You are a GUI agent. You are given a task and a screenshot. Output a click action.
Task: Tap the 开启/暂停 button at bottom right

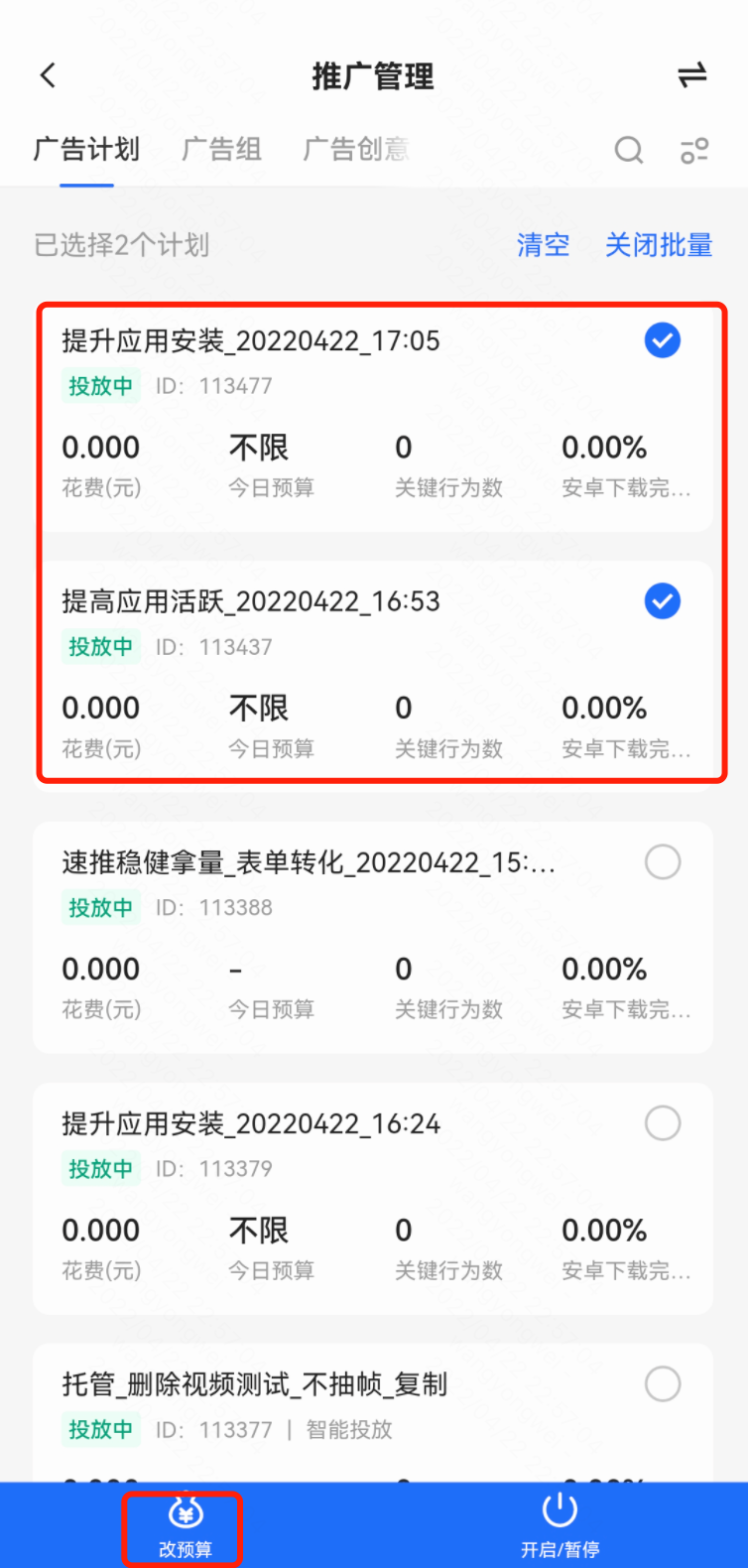coord(560,1529)
